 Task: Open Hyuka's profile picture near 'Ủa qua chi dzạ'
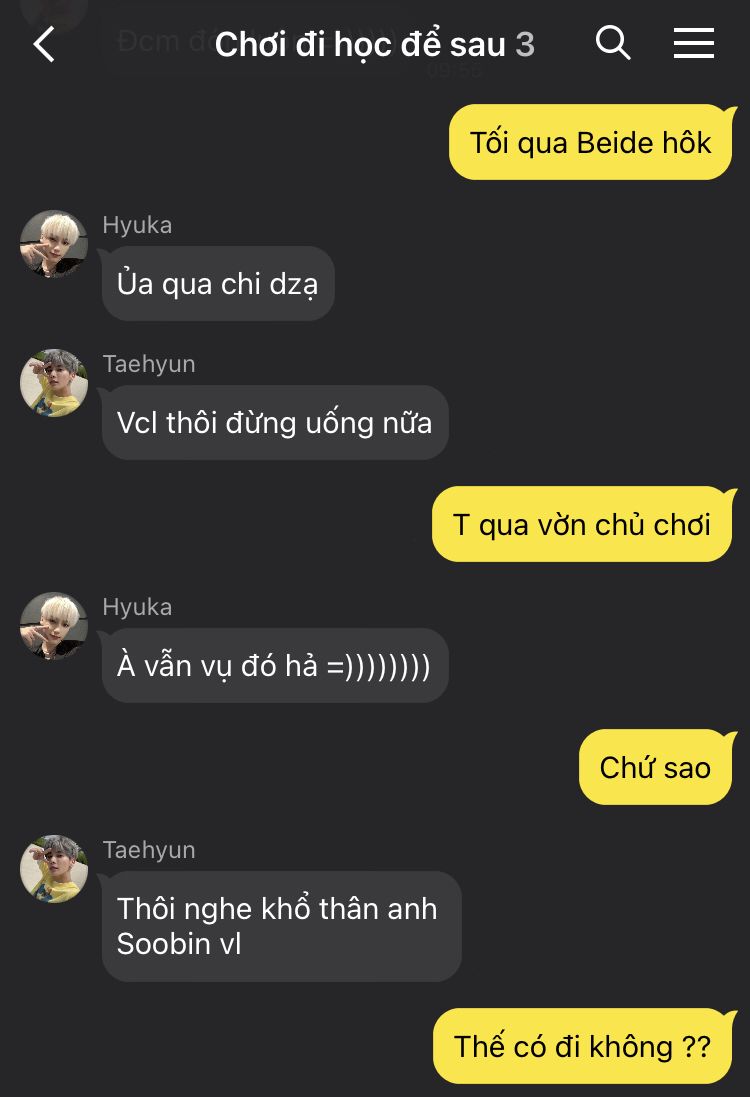(54, 244)
